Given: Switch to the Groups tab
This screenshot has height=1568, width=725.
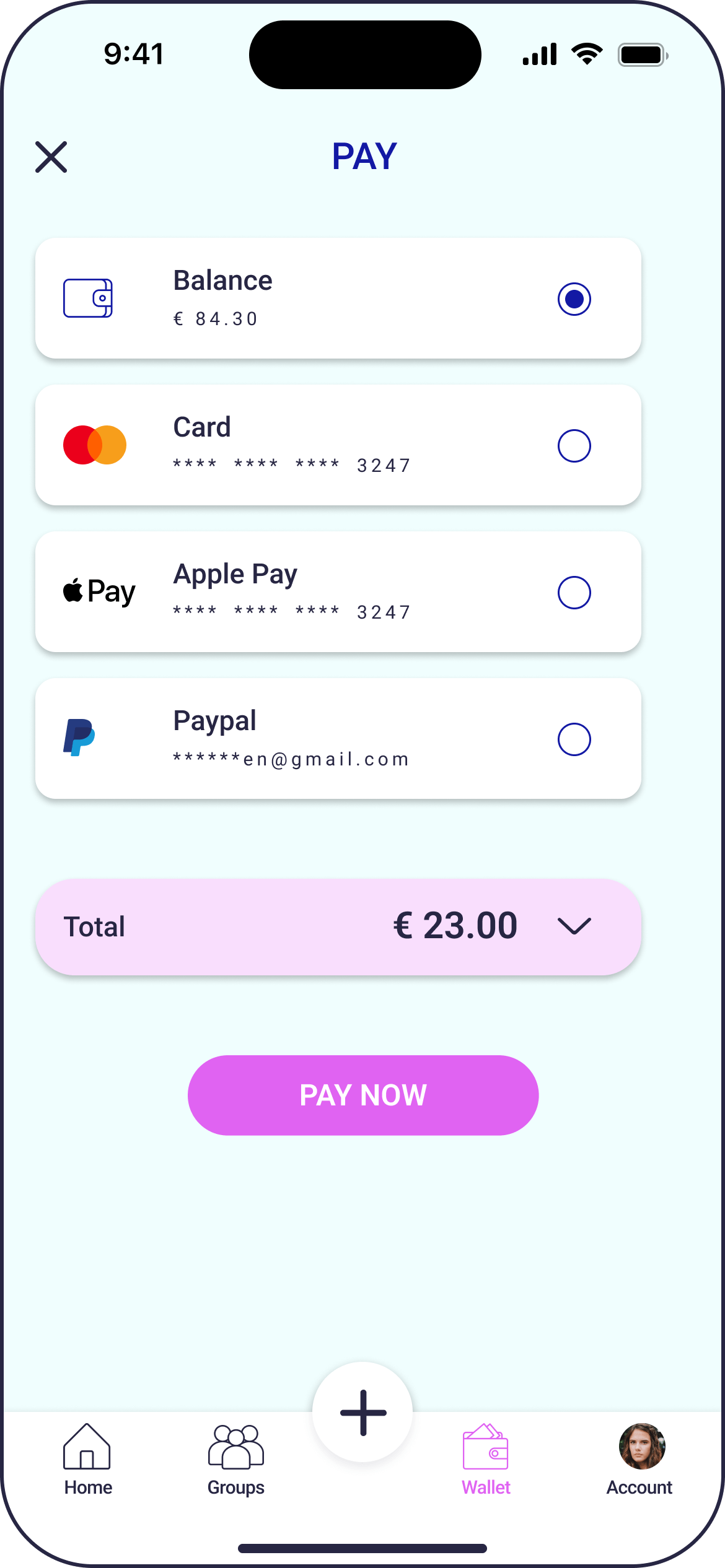Looking at the screenshot, I should coord(236,1459).
